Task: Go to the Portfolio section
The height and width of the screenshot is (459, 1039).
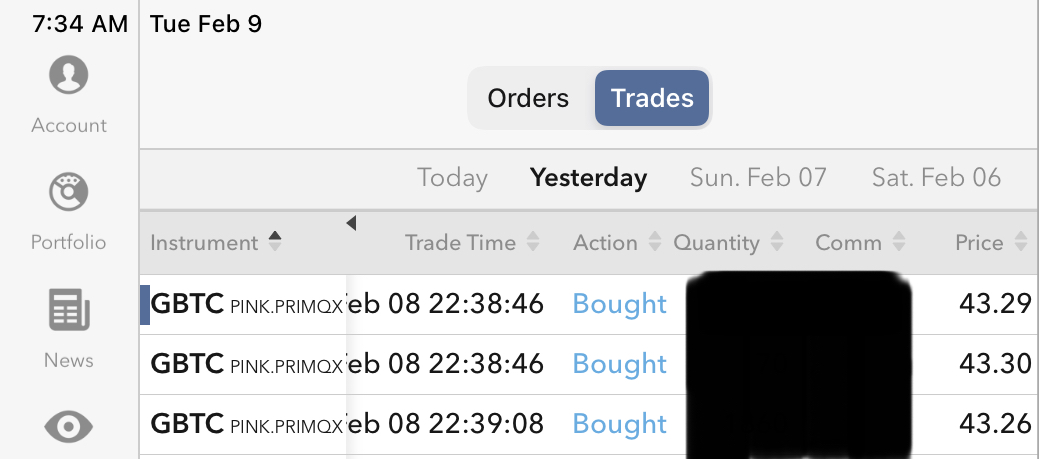Action: coord(68,209)
